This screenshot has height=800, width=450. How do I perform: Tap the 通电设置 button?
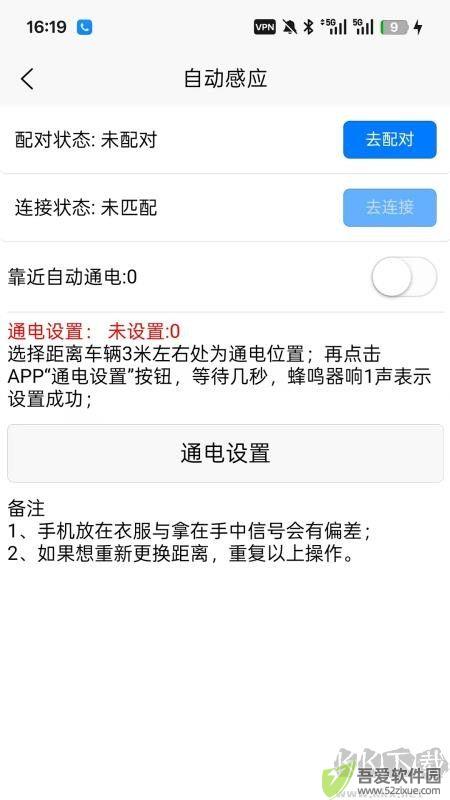(225, 453)
